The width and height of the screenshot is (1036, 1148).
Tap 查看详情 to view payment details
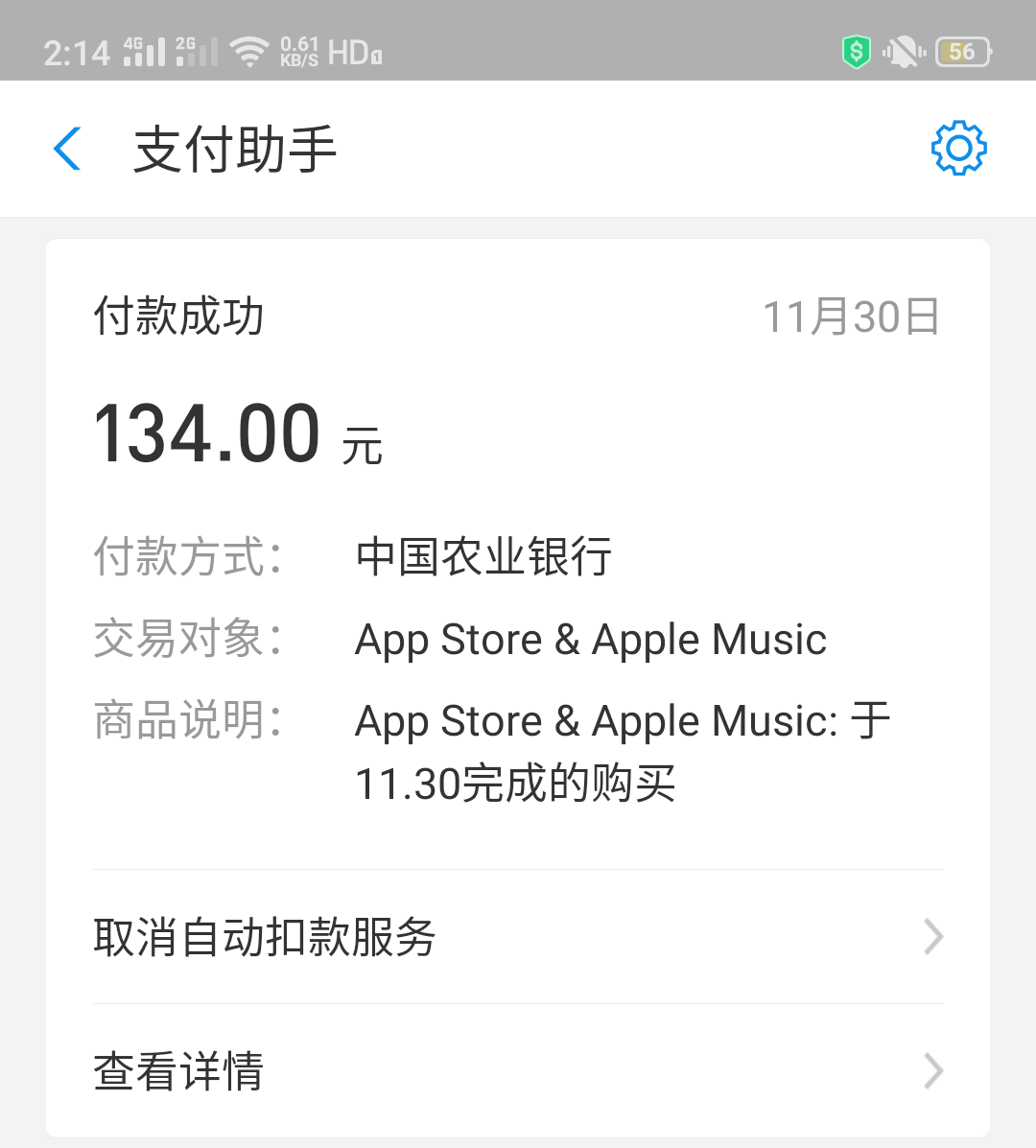coord(518,1071)
